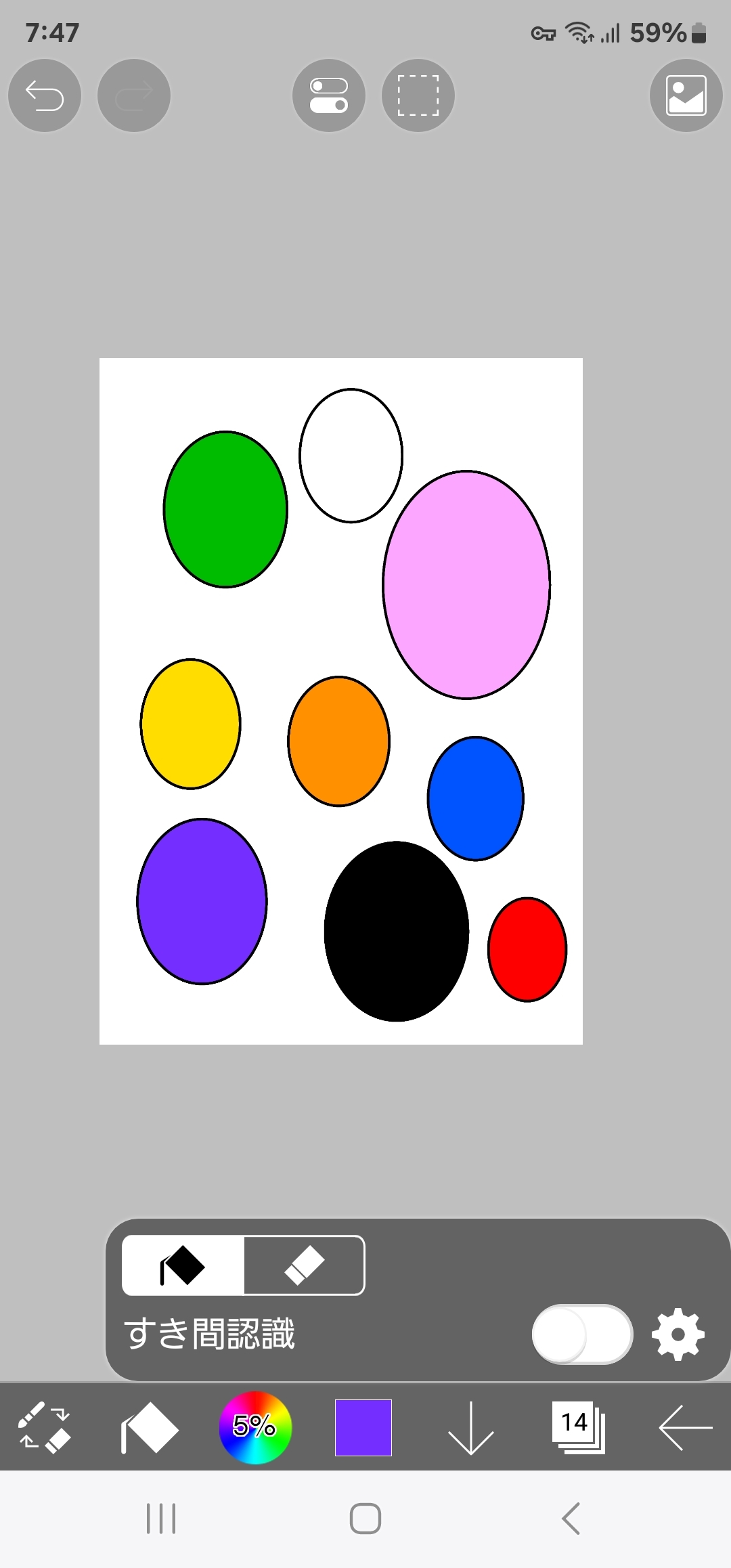Undo the last action
The image size is (731, 1568).
[45, 95]
